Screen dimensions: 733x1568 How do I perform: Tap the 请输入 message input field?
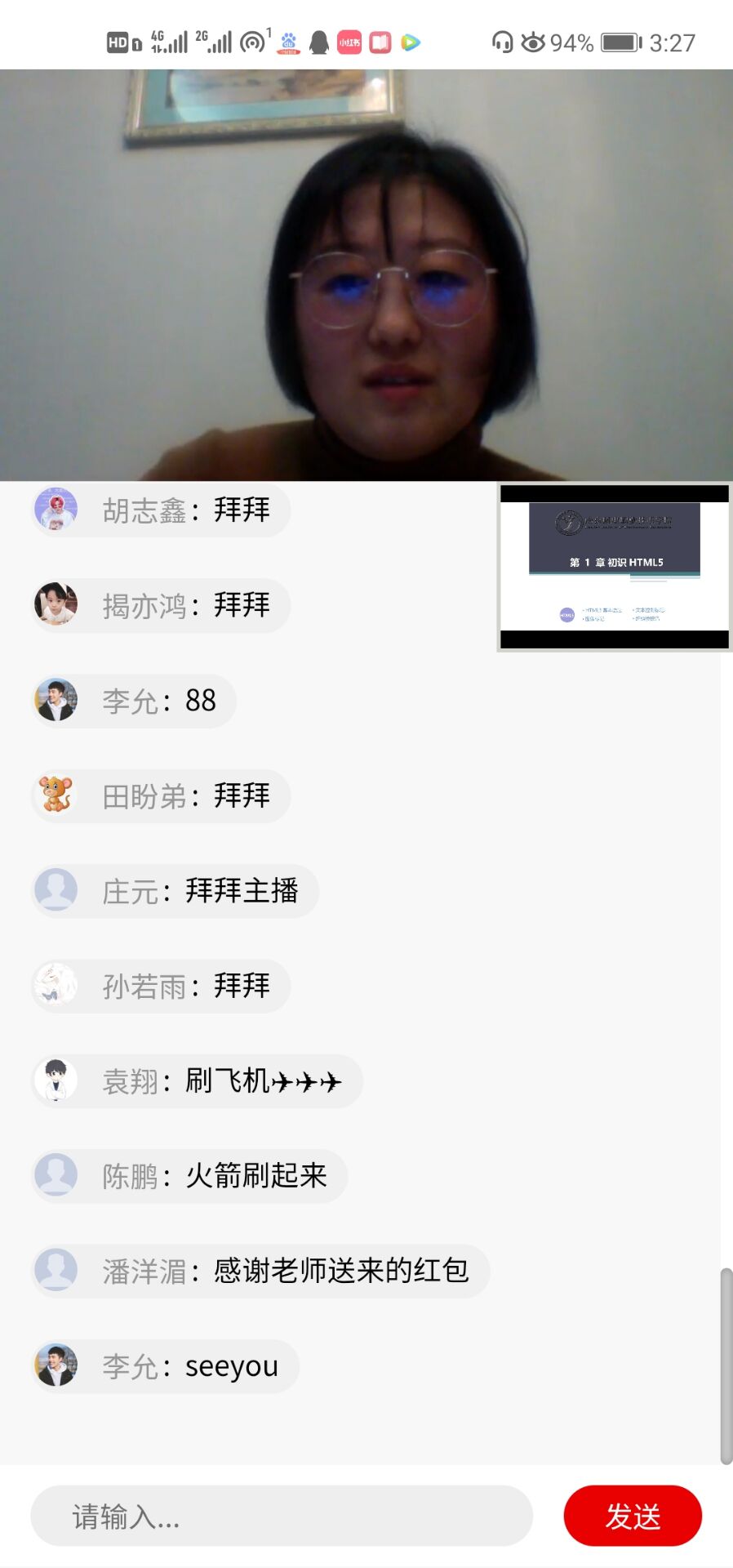click(281, 1516)
